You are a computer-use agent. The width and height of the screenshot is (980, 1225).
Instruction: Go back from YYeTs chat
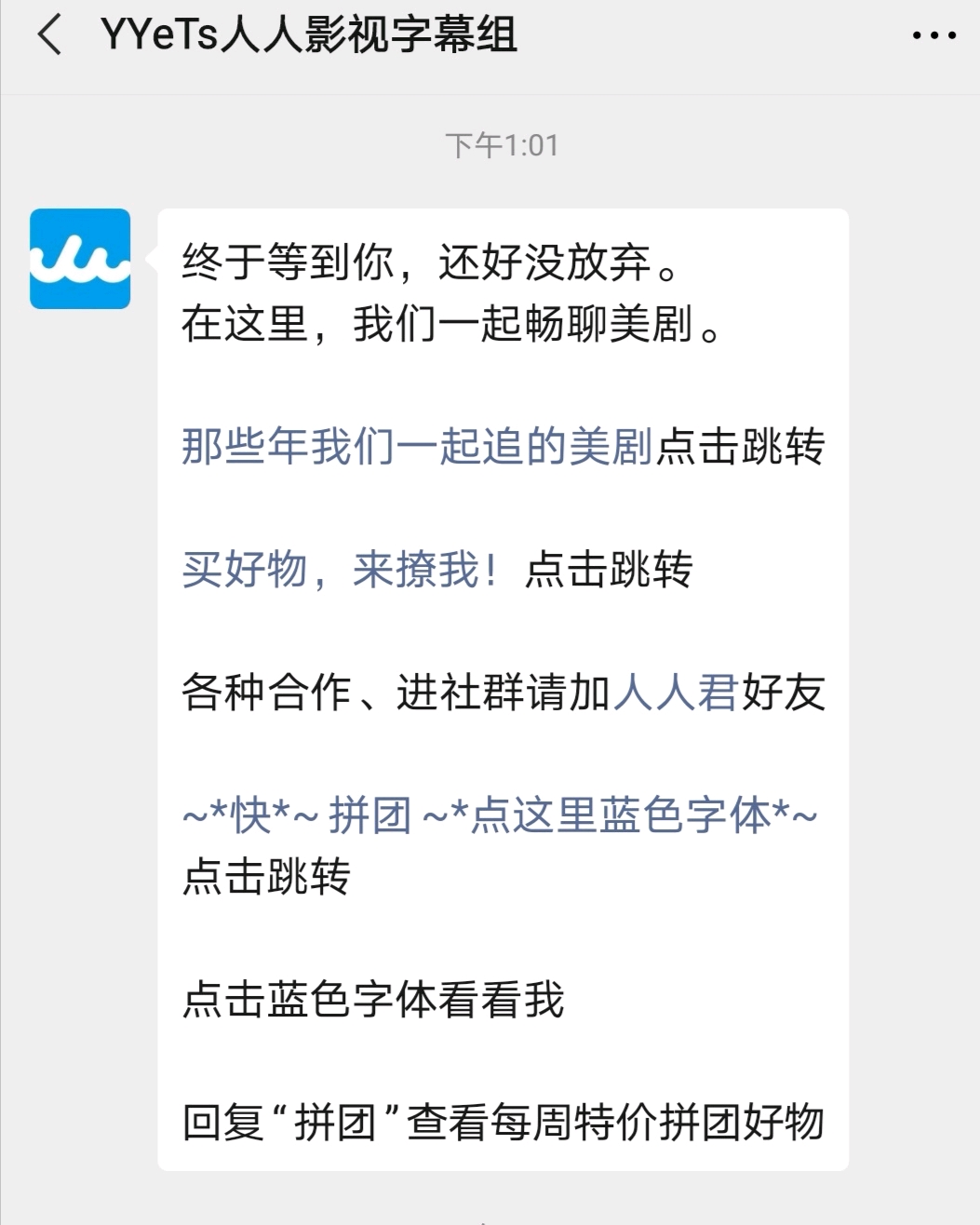[x=48, y=36]
